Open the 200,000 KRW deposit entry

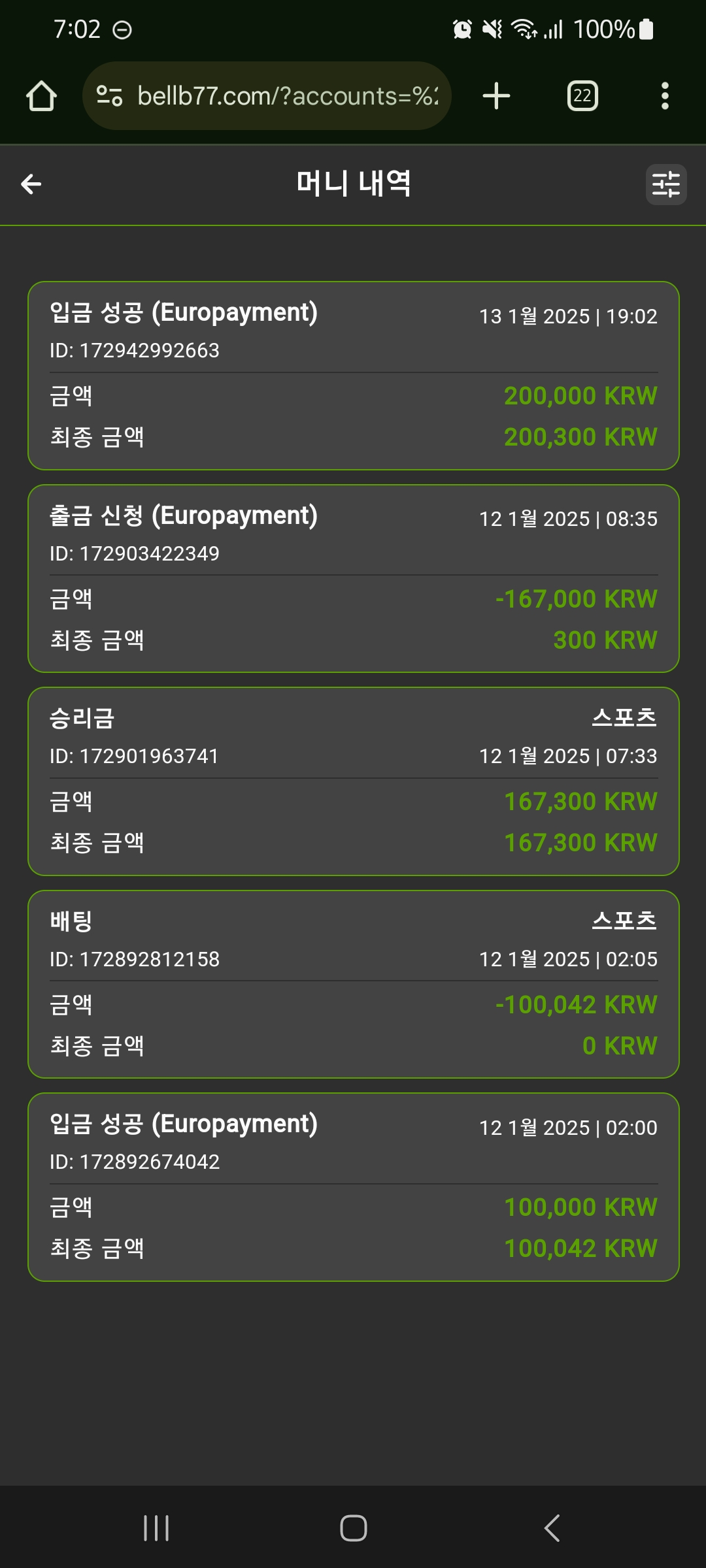(x=354, y=376)
